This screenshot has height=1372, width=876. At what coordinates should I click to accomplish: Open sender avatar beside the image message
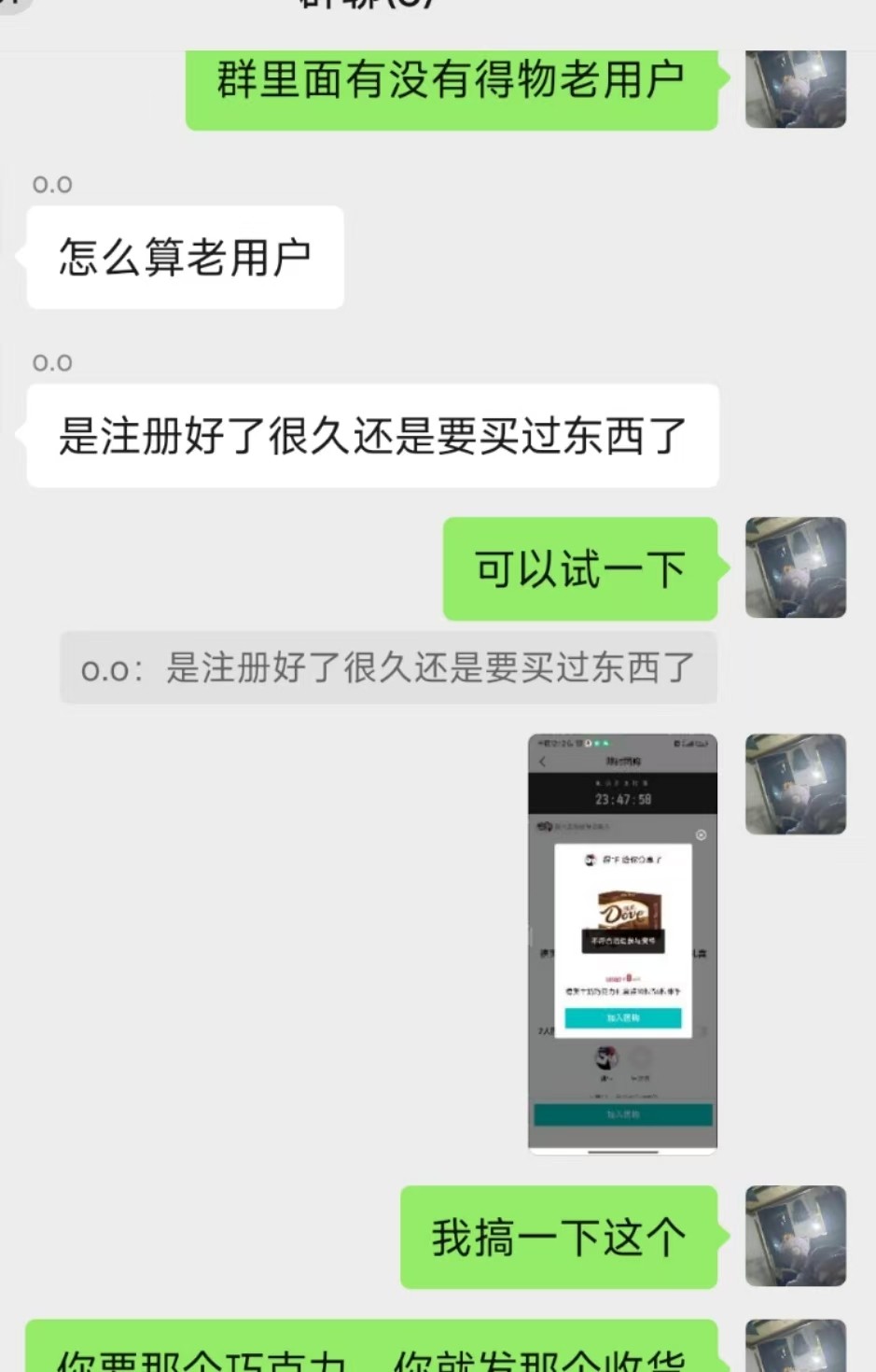[x=795, y=784]
